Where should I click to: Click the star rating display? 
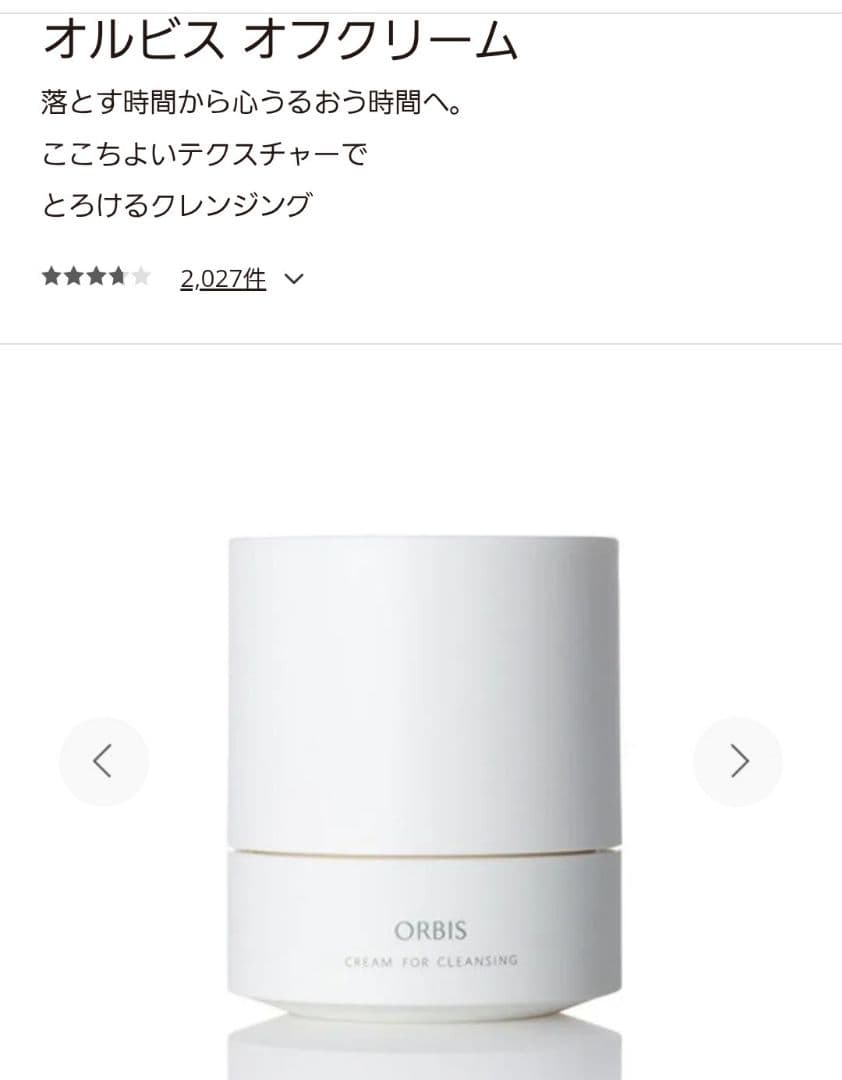pos(96,277)
